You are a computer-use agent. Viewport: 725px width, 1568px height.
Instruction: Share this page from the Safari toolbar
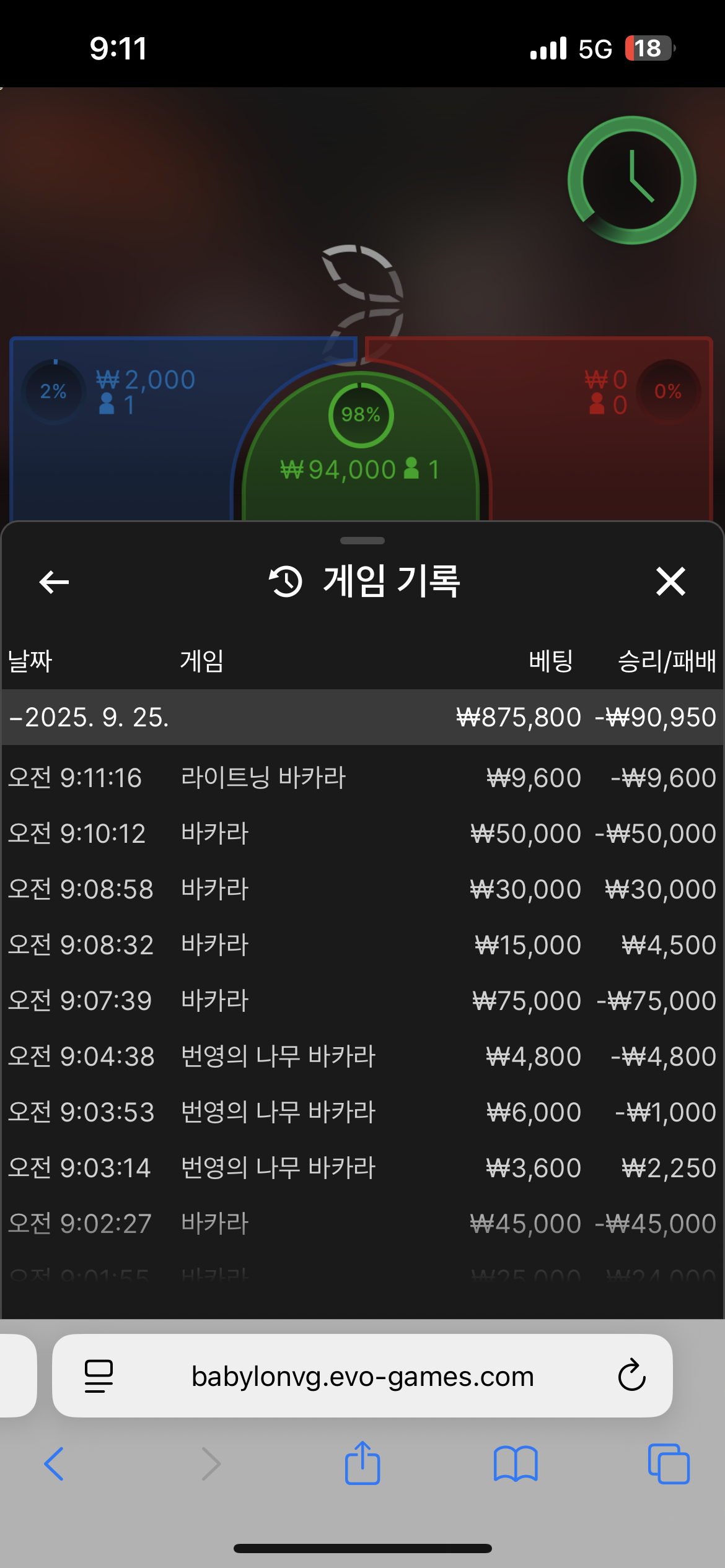pyautogui.click(x=362, y=1464)
